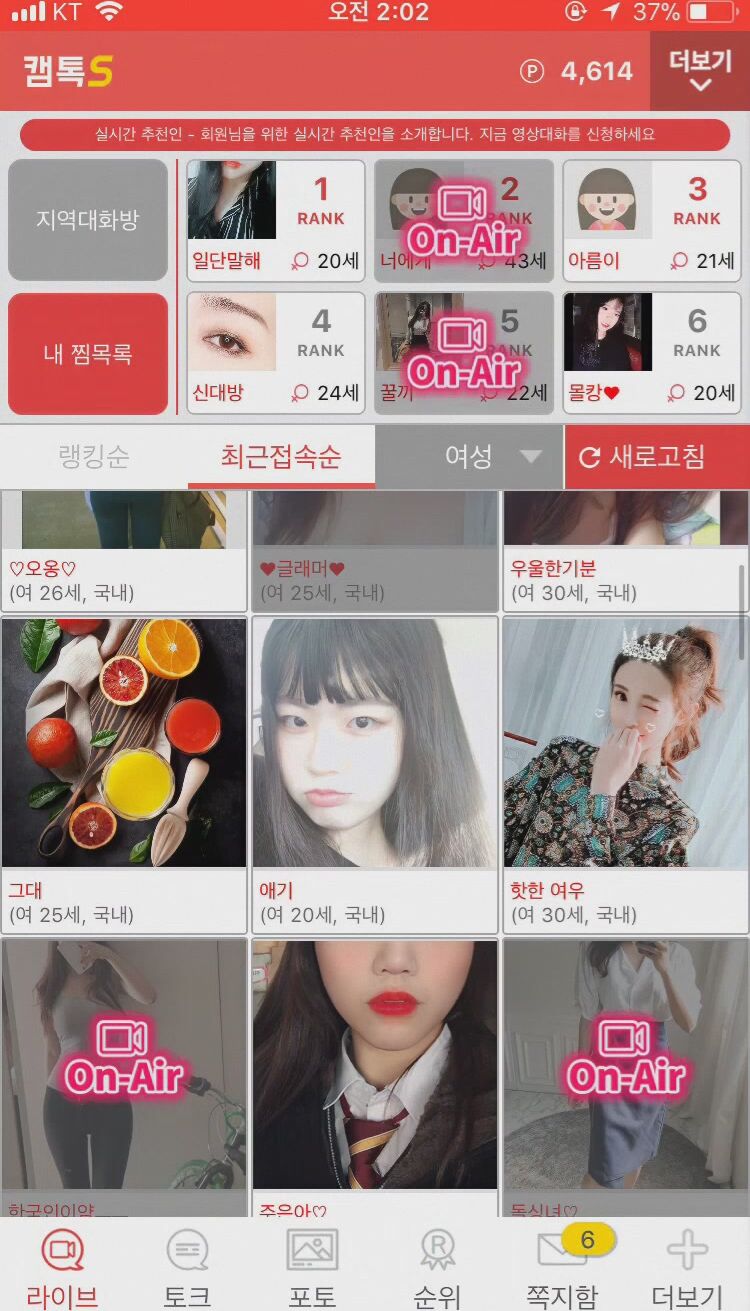Viewport: 750px width, 1311px height.
Task: Open the 쪽지함 message box
Action: pyautogui.click(x=562, y=1268)
